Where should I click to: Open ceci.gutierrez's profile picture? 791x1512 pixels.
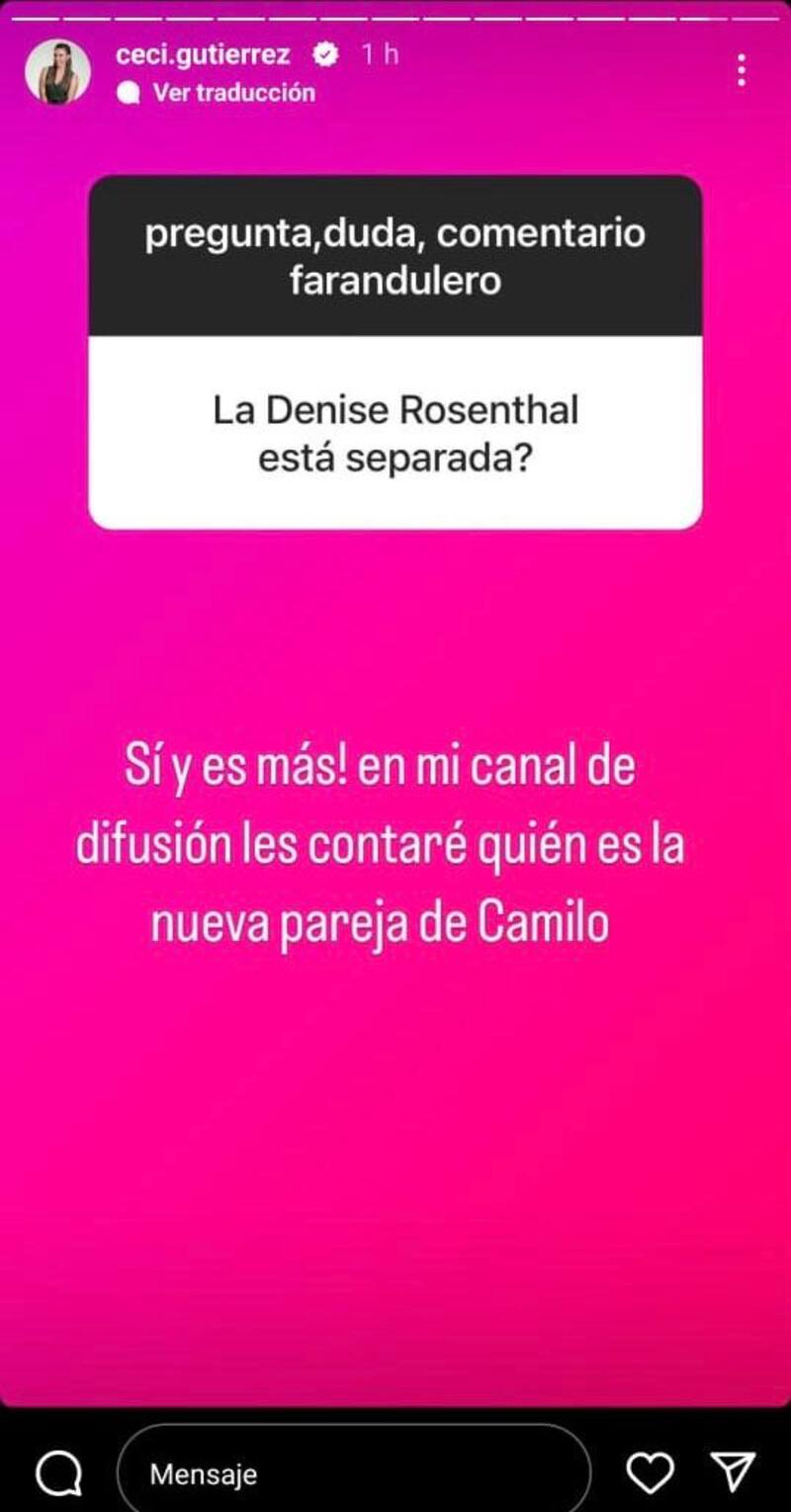point(57,72)
